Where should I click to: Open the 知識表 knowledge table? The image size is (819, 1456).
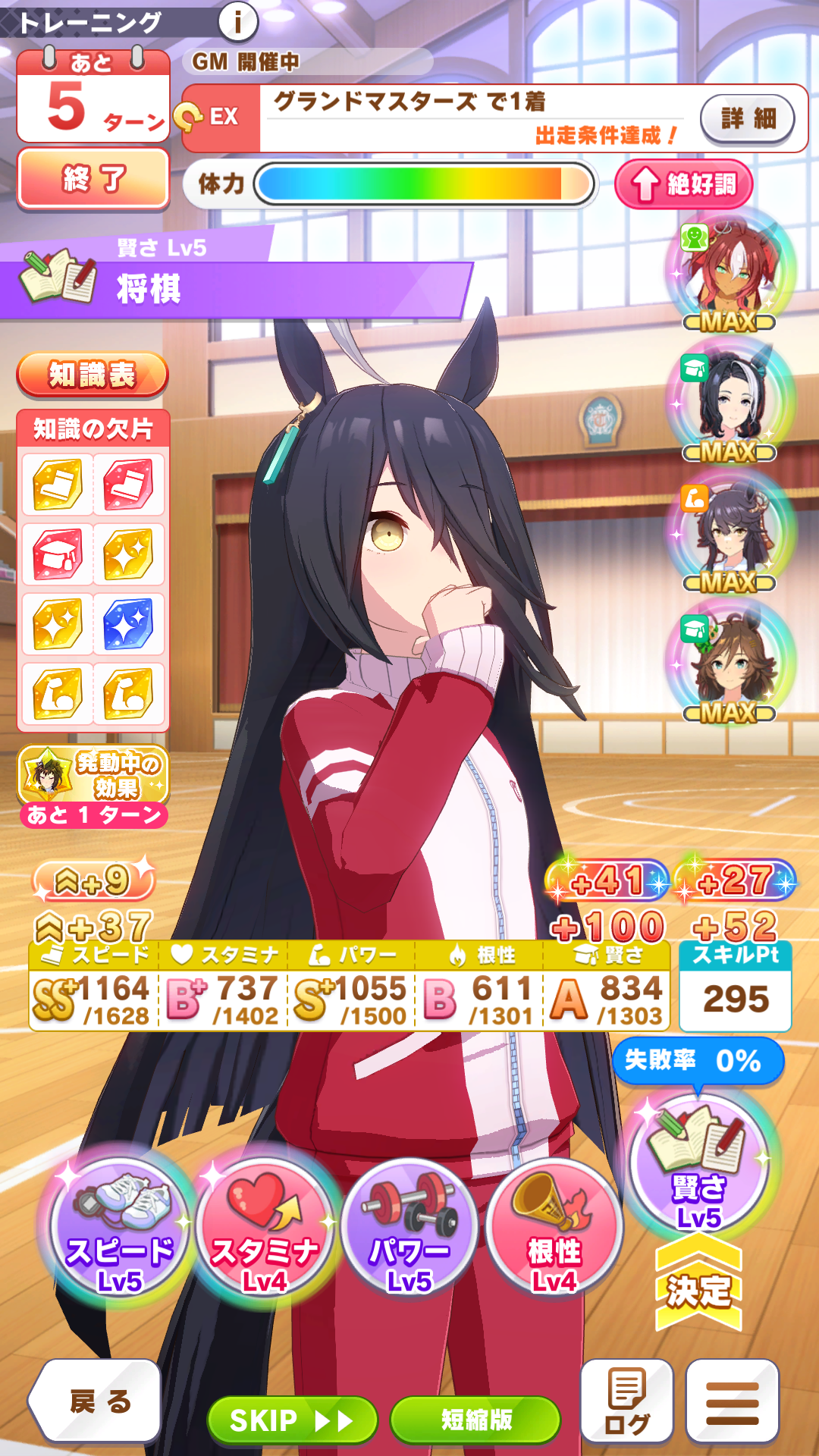(x=92, y=375)
